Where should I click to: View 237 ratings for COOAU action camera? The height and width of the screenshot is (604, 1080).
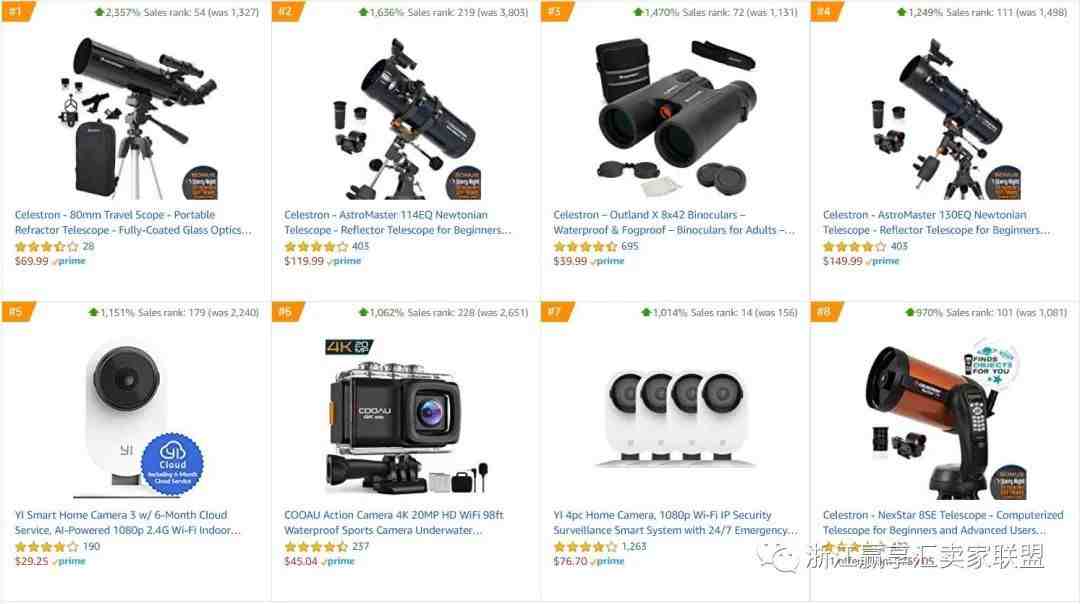coord(360,547)
